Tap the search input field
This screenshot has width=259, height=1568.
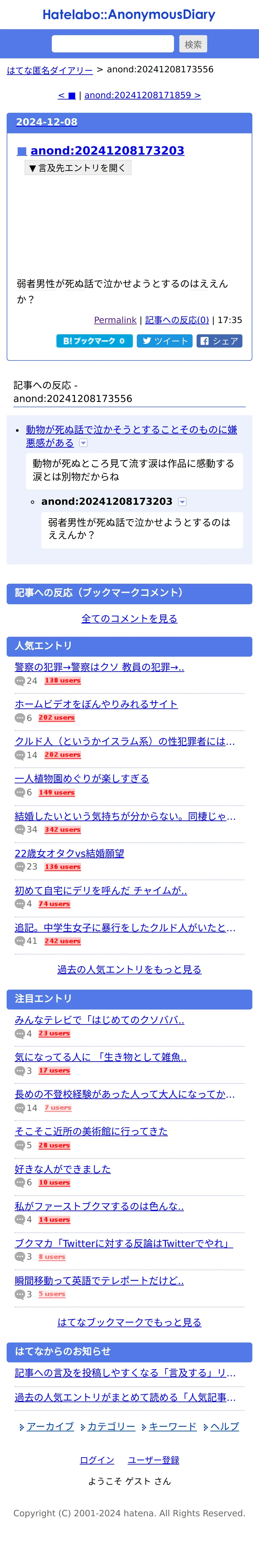(113, 44)
